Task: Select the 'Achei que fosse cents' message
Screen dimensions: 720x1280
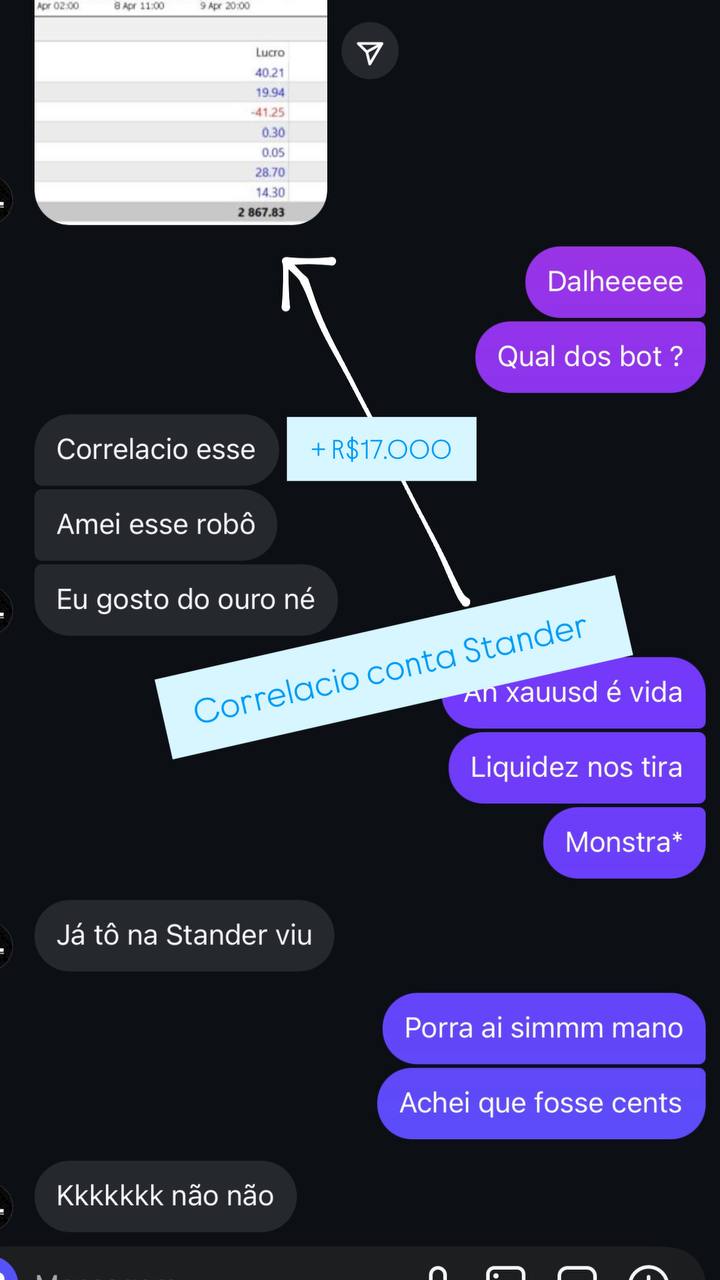Action: pos(541,1103)
